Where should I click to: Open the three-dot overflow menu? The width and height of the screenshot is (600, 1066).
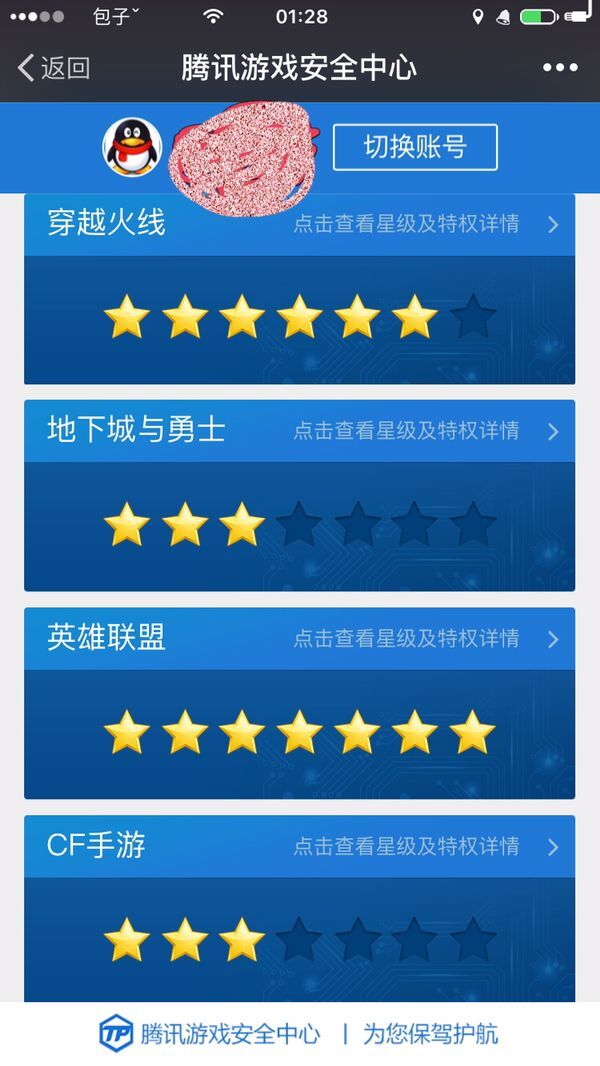(x=560, y=67)
